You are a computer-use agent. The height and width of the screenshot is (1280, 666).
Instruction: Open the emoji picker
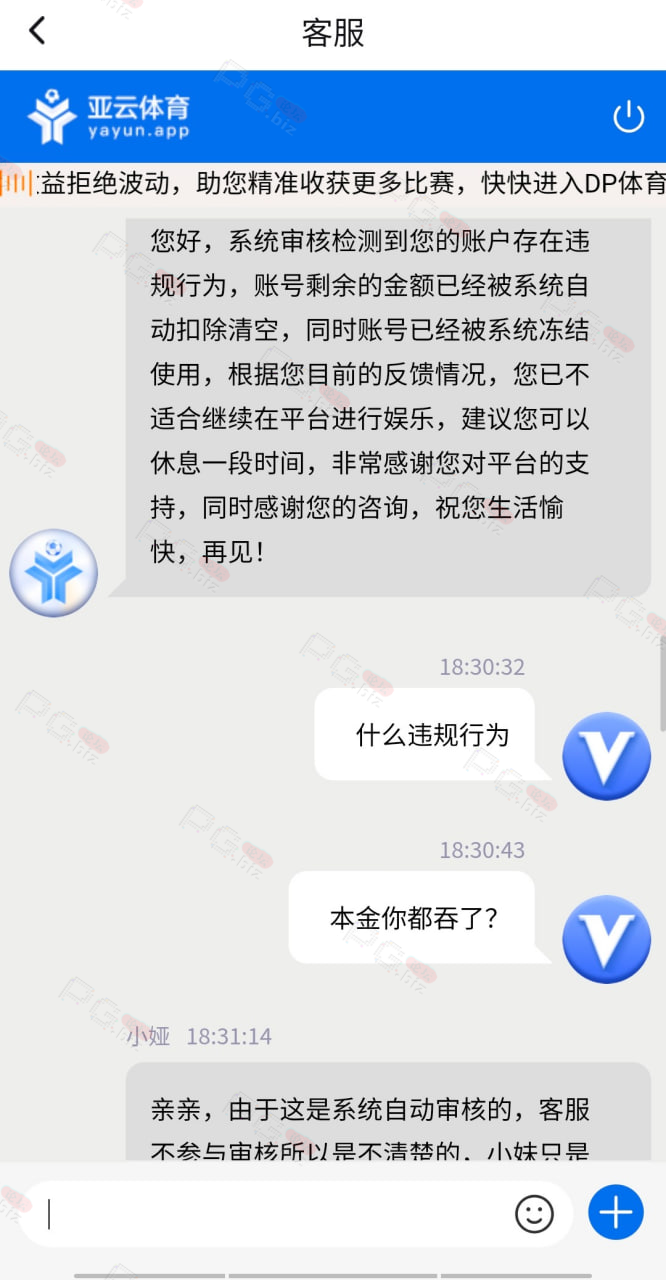[x=534, y=1214]
